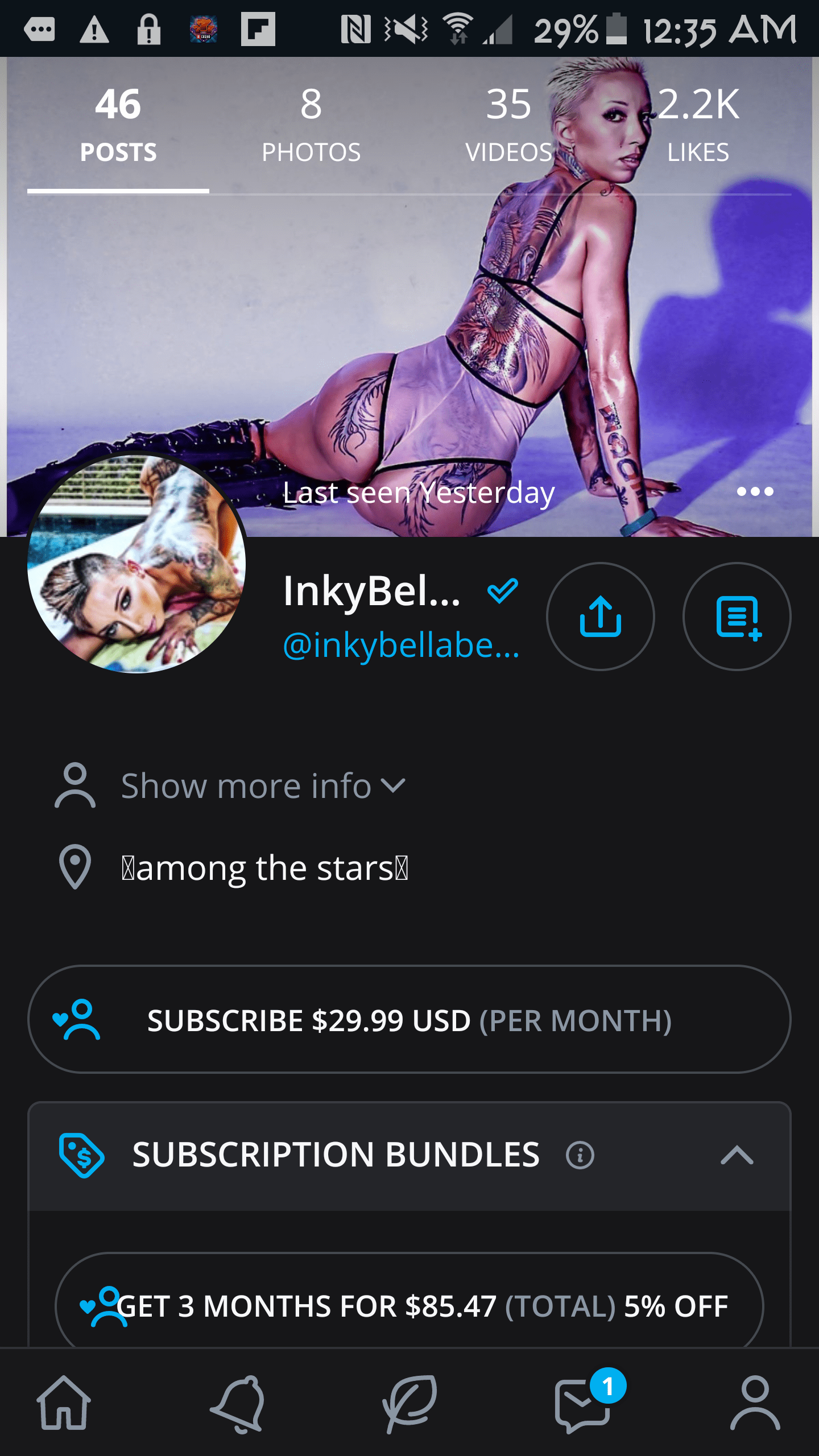Open the profile picture
This screenshot has height=1456, width=819.
pos(136,563)
